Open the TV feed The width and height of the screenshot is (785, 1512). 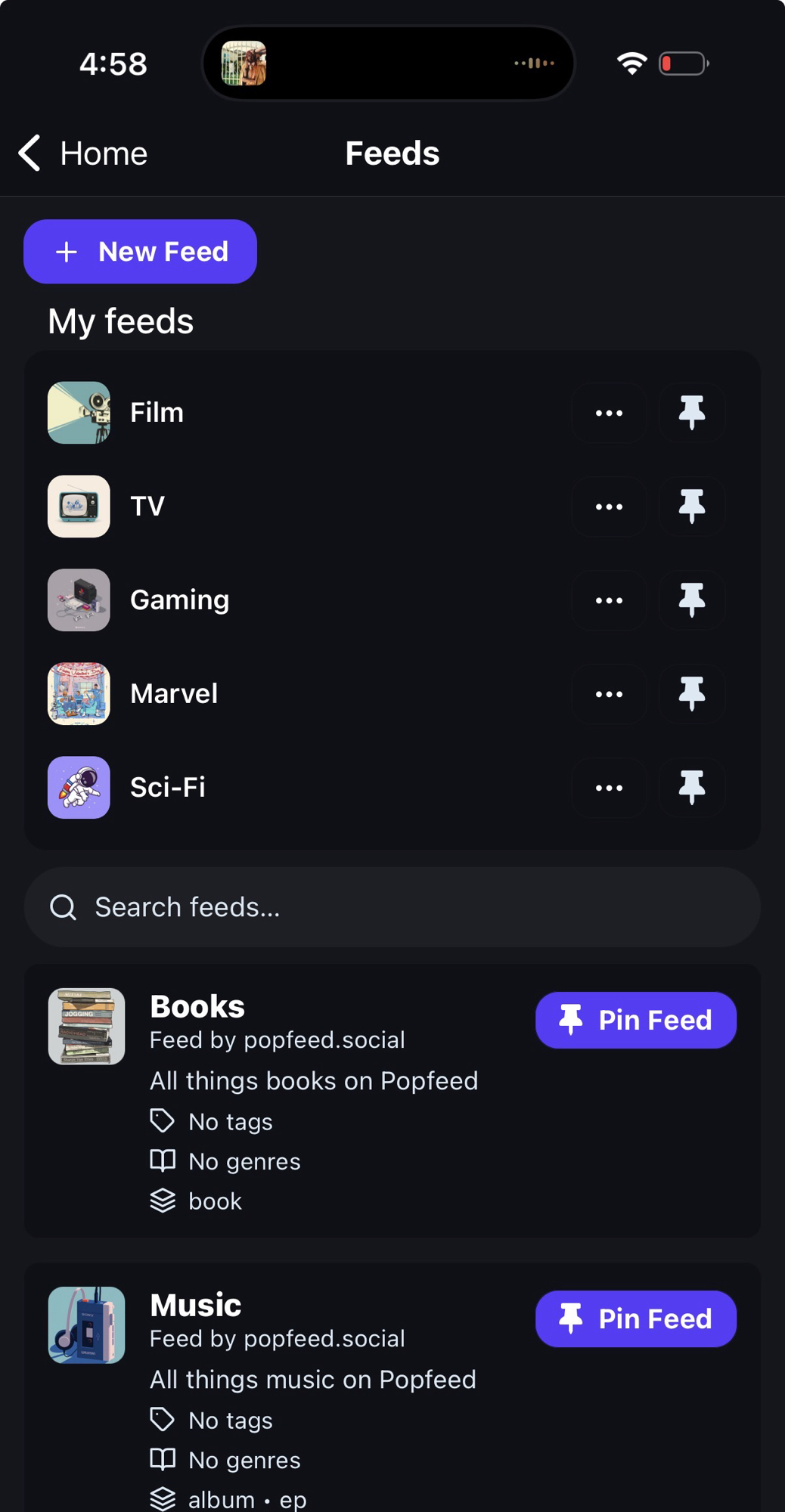click(147, 507)
